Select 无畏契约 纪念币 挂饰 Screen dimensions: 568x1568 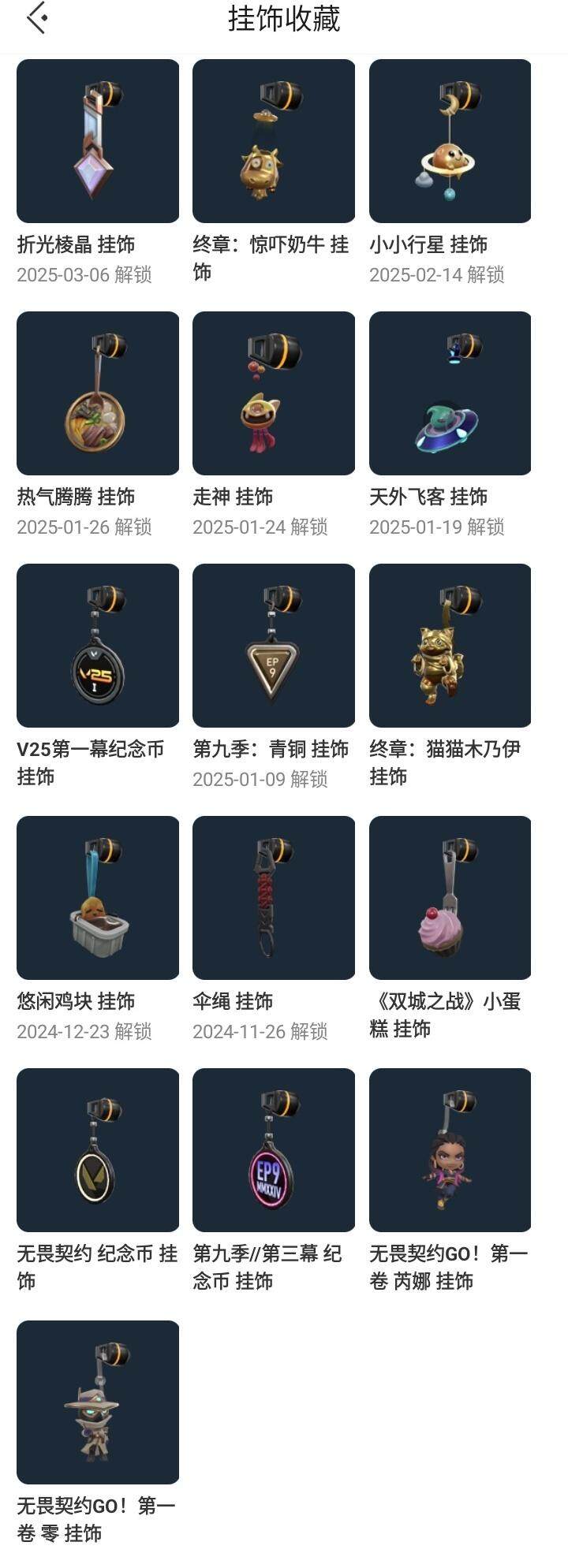click(x=98, y=1150)
